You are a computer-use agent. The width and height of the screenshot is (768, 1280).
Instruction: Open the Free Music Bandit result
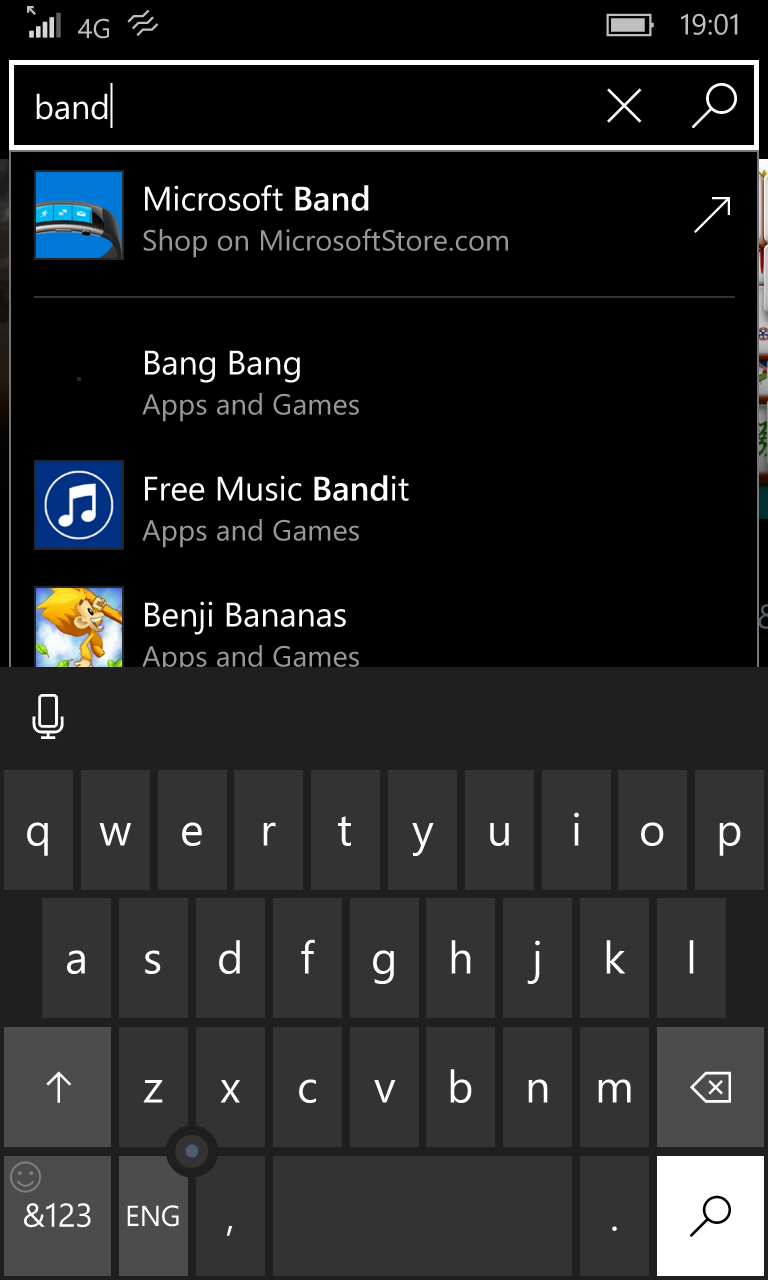click(384, 508)
